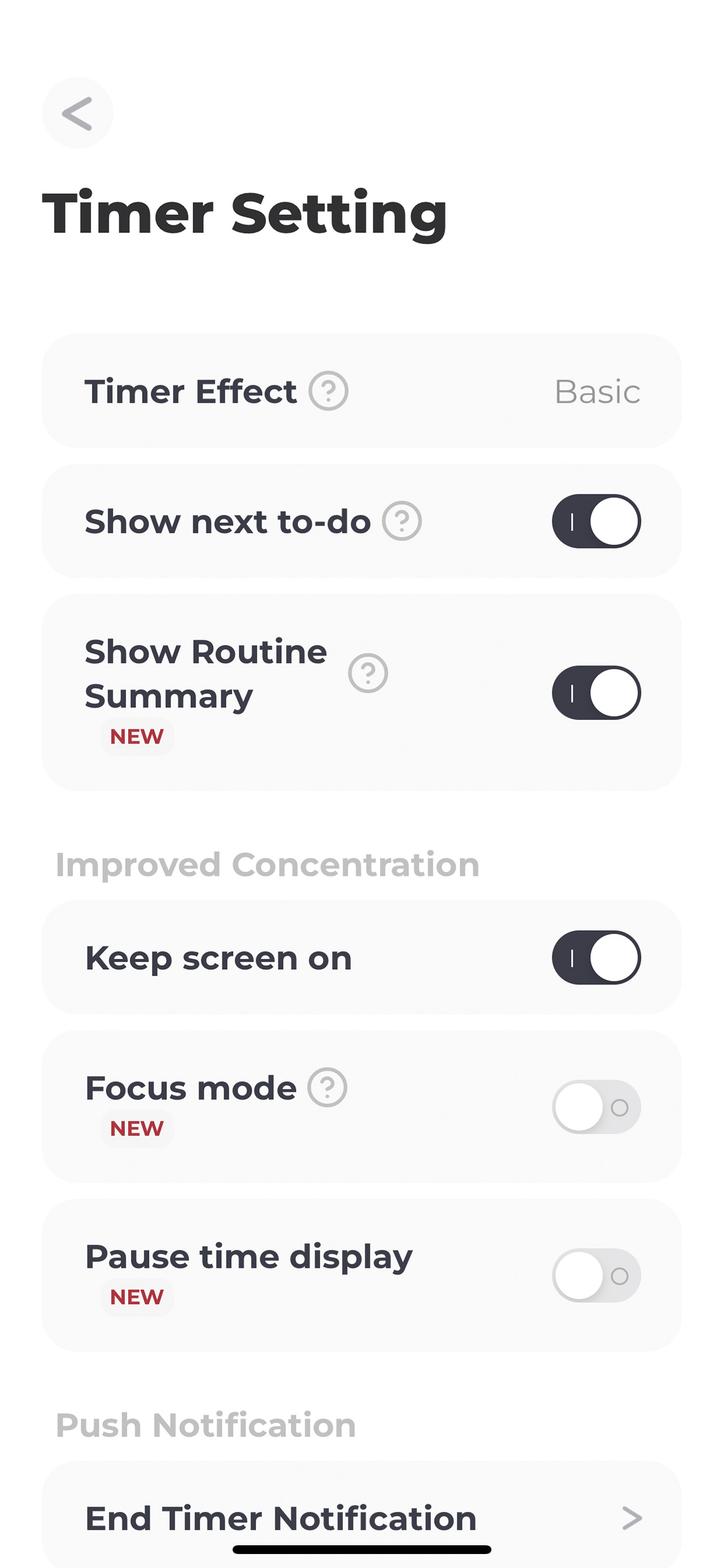Open help for Focus mode
This screenshot has width=724, height=1568.
(x=328, y=1087)
